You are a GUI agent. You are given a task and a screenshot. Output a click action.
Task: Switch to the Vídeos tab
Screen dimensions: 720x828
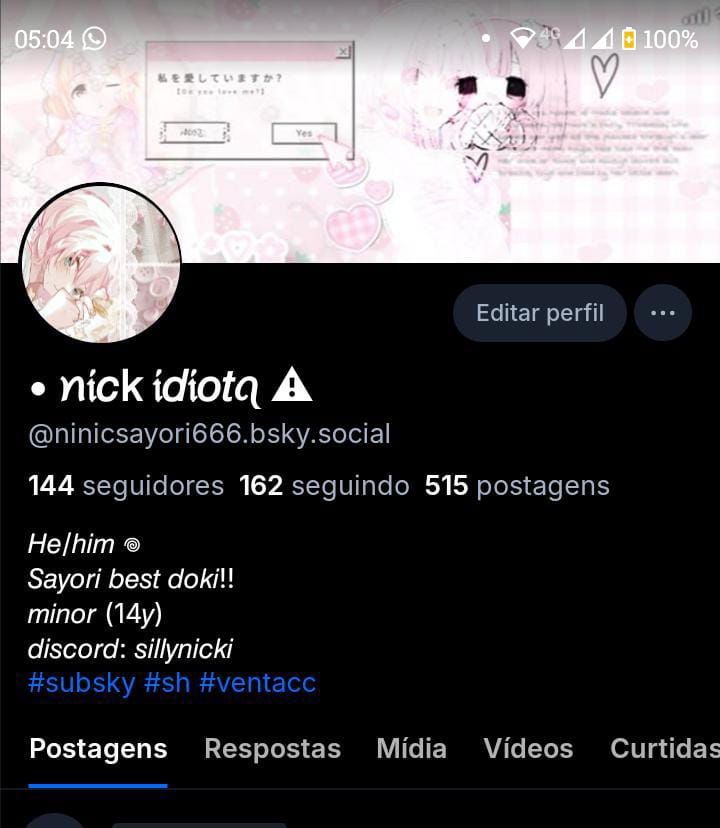[x=528, y=749]
